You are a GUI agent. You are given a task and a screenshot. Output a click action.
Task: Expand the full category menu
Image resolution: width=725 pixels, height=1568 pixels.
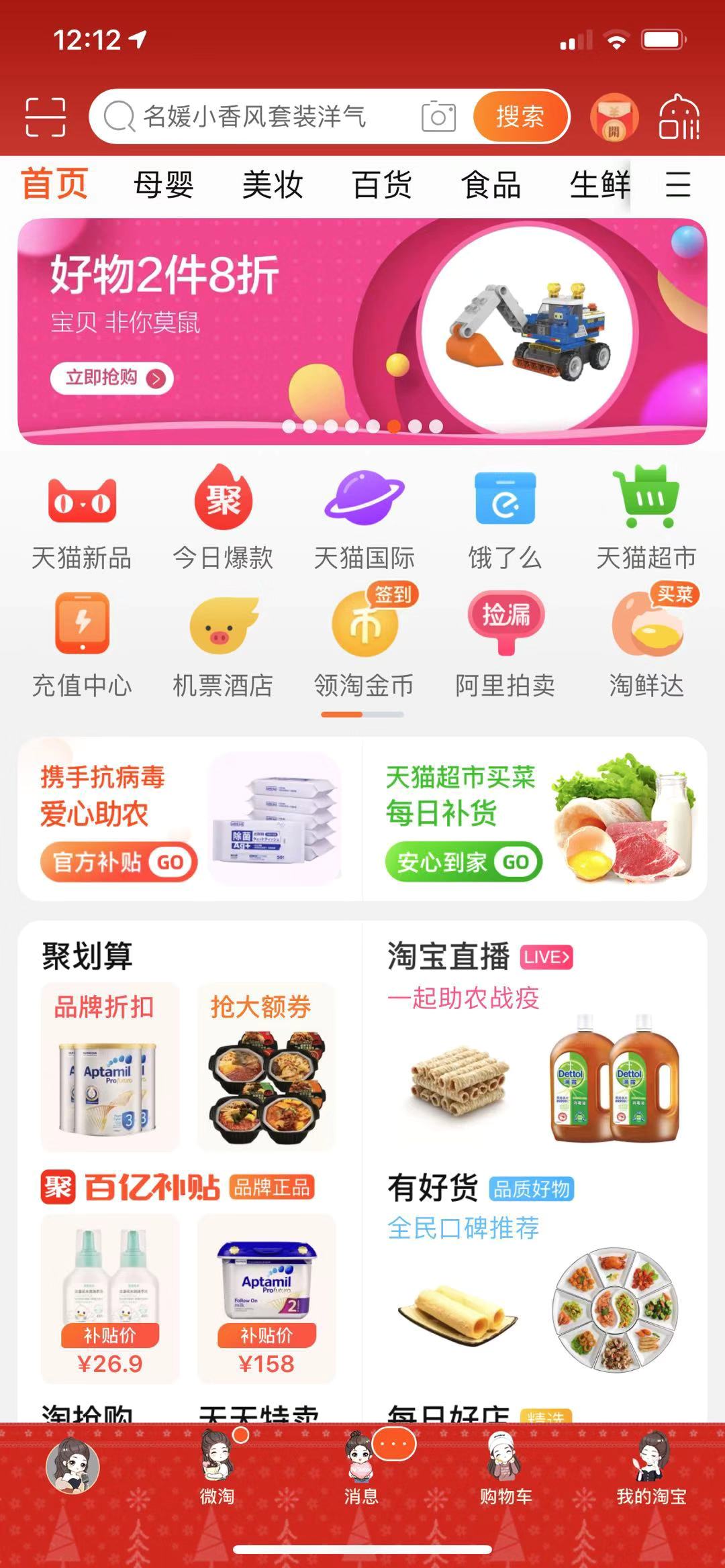click(678, 185)
